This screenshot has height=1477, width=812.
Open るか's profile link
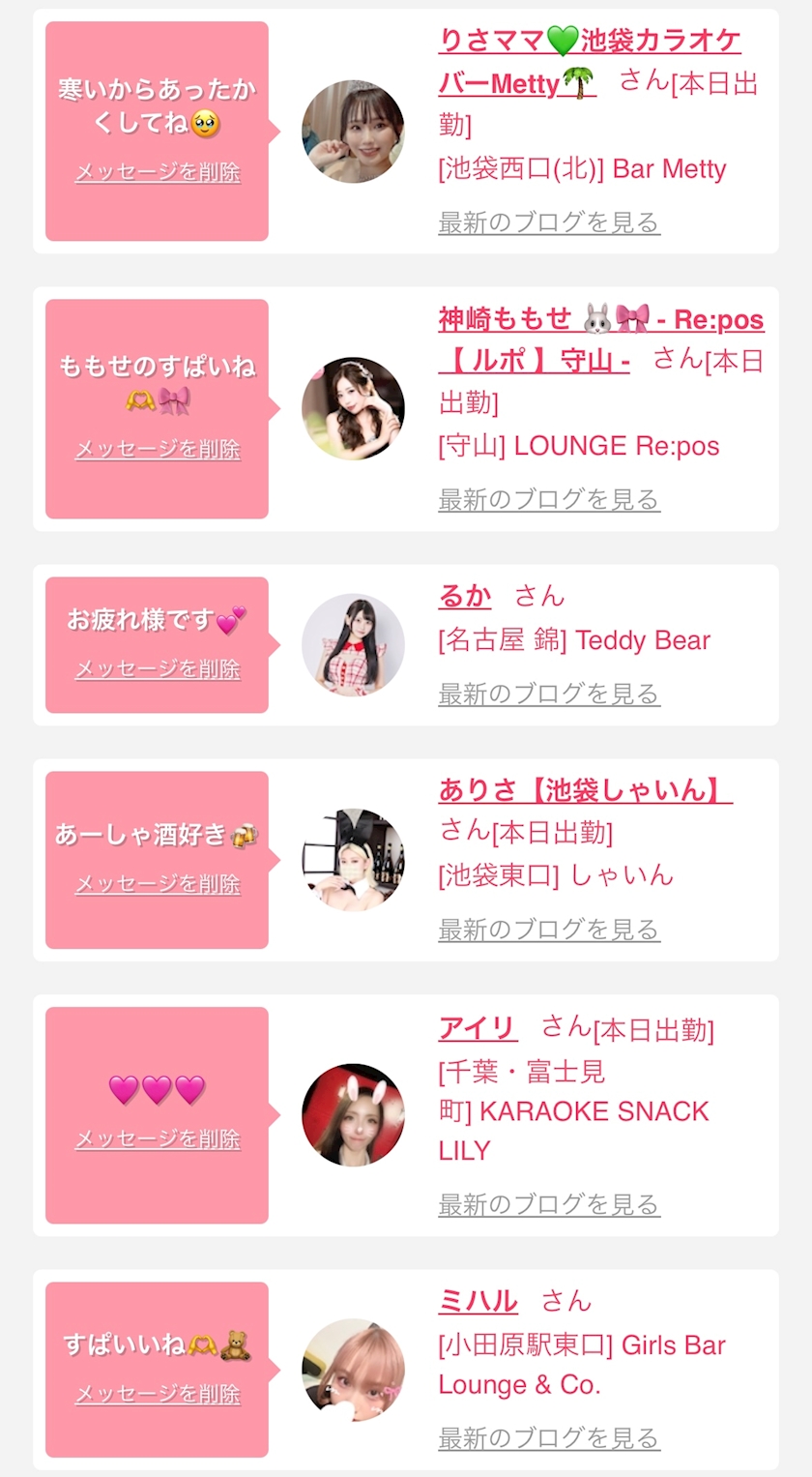(x=465, y=596)
